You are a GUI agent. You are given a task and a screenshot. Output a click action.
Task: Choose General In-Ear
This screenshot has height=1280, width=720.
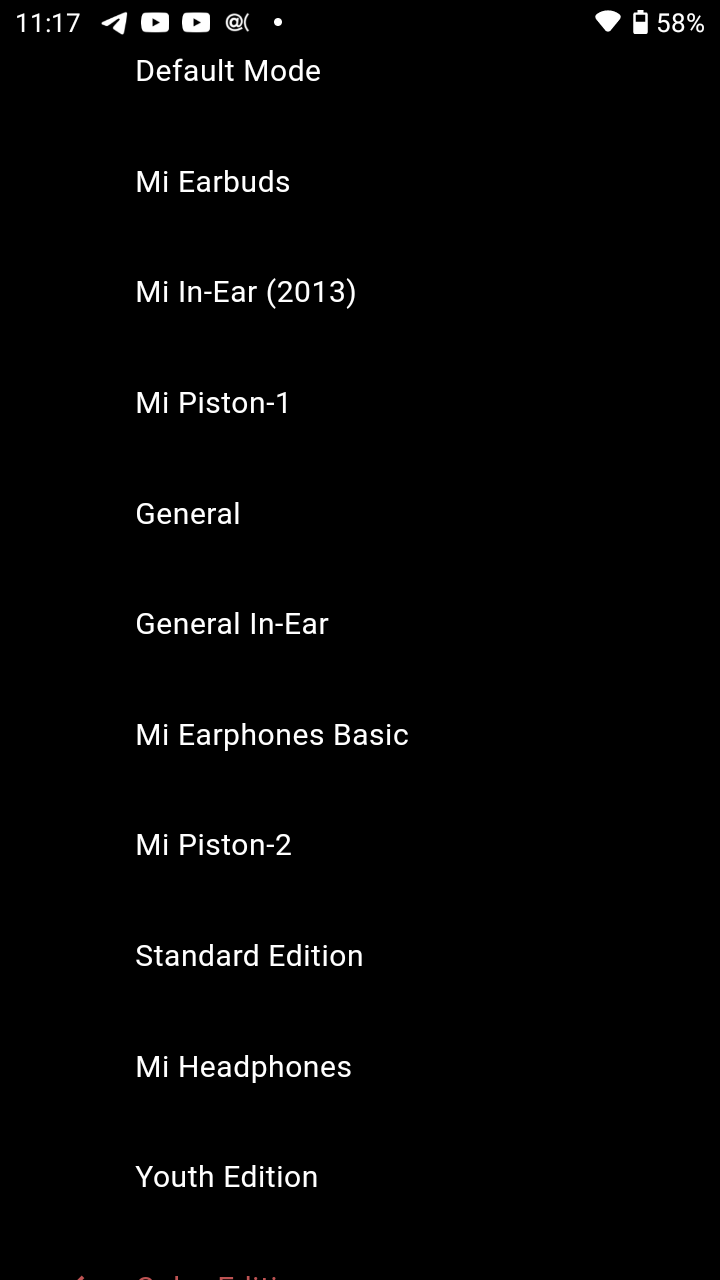pyautogui.click(x=232, y=624)
